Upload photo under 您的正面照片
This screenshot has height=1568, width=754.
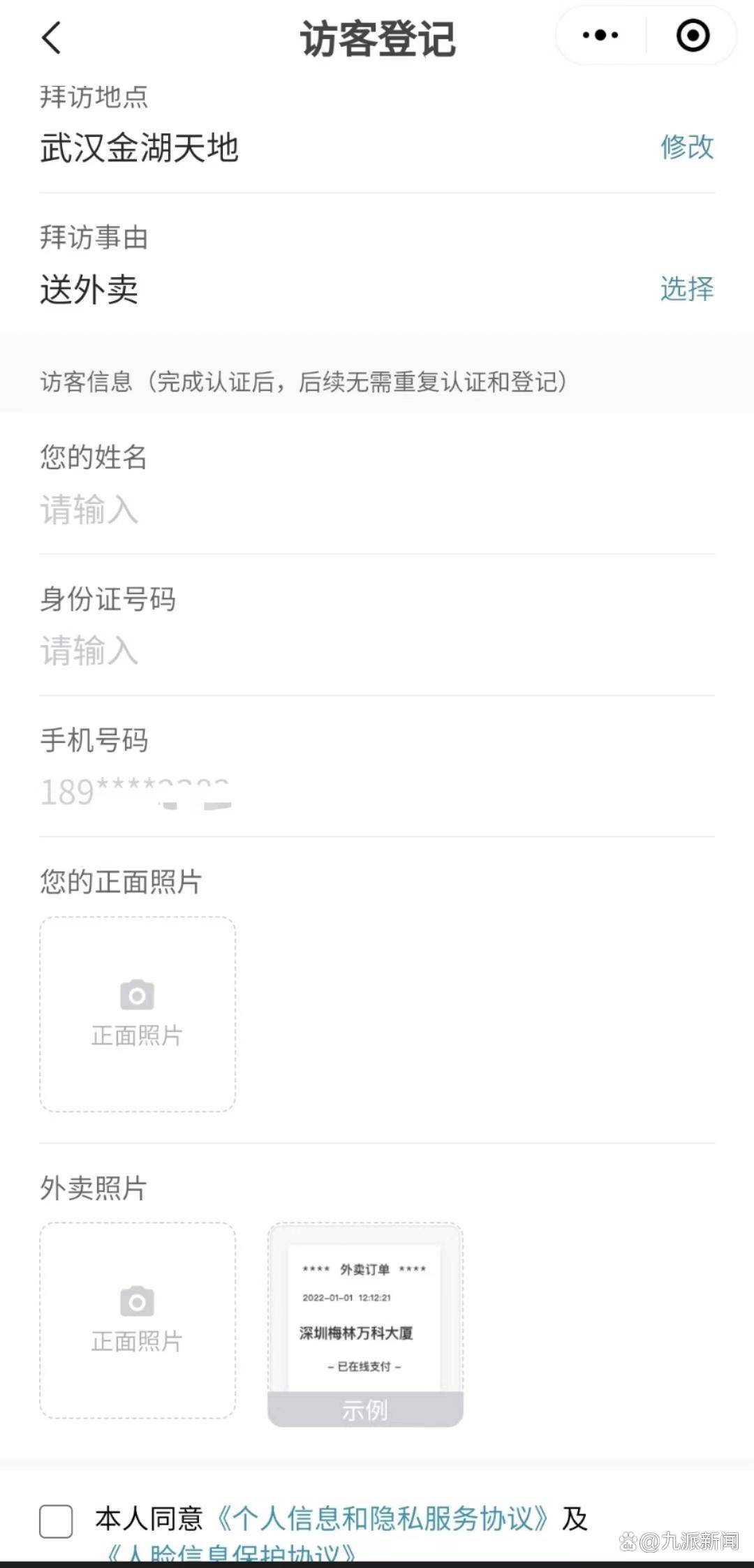pyautogui.click(x=138, y=1014)
